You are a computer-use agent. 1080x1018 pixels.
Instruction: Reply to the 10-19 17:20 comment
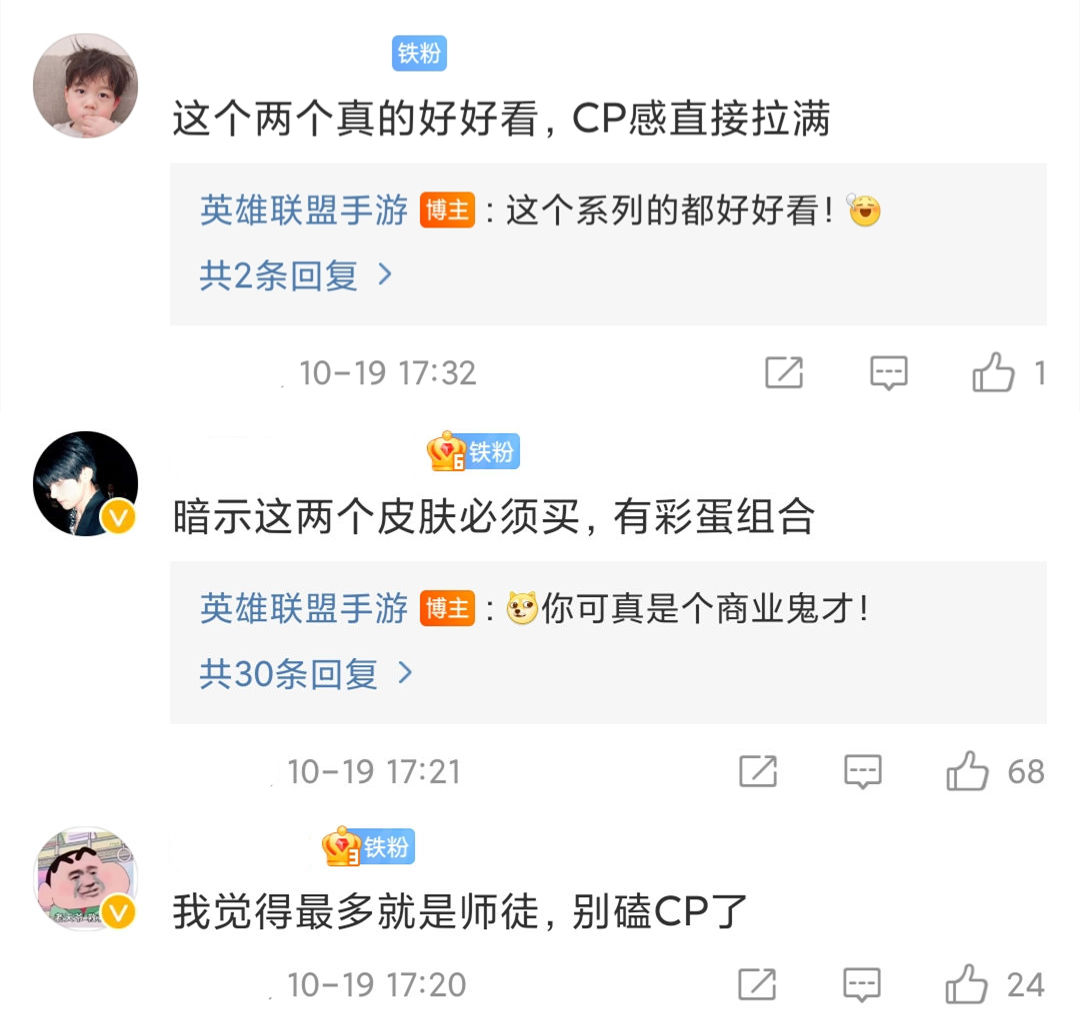(x=862, y=984)
